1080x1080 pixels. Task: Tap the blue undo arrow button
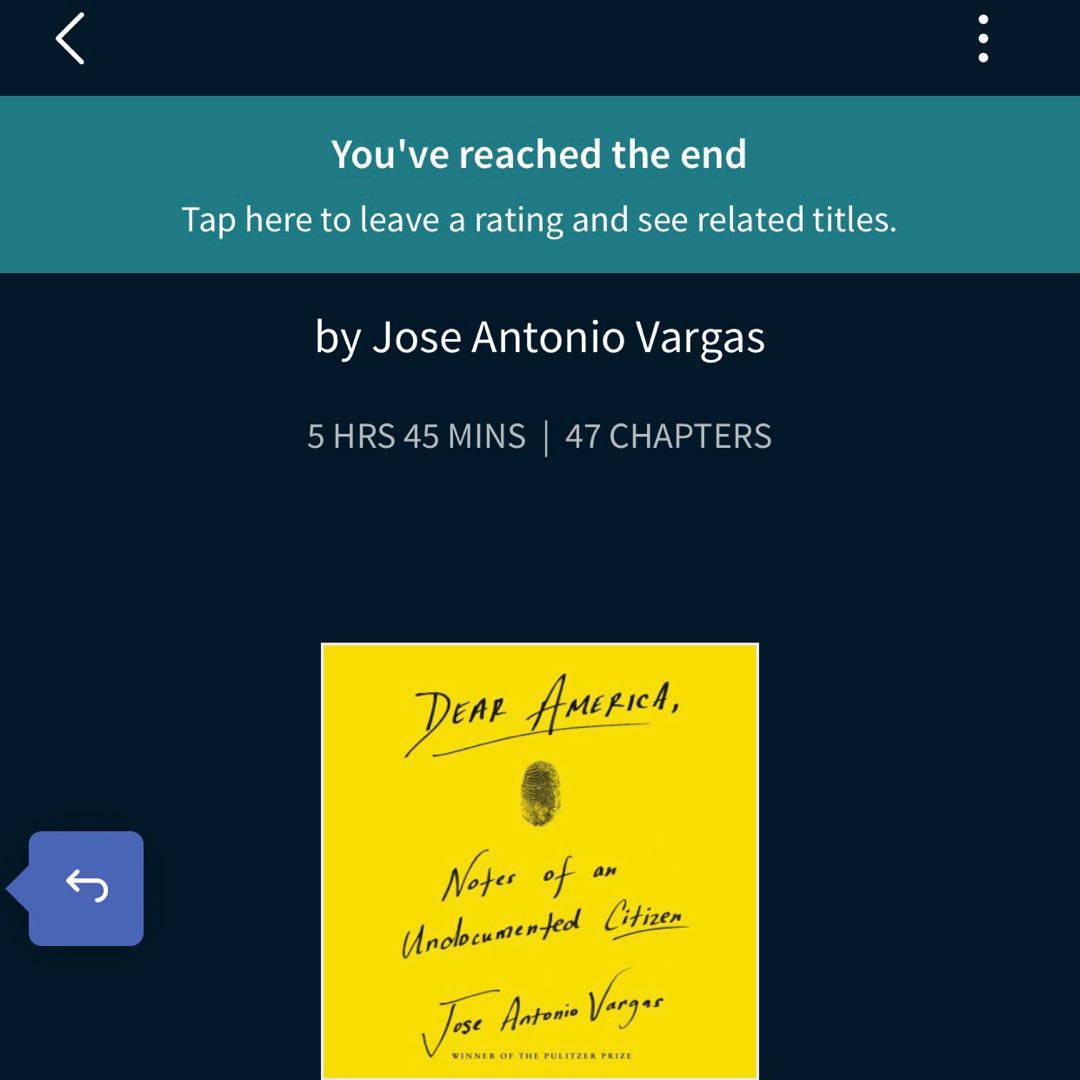87,888
